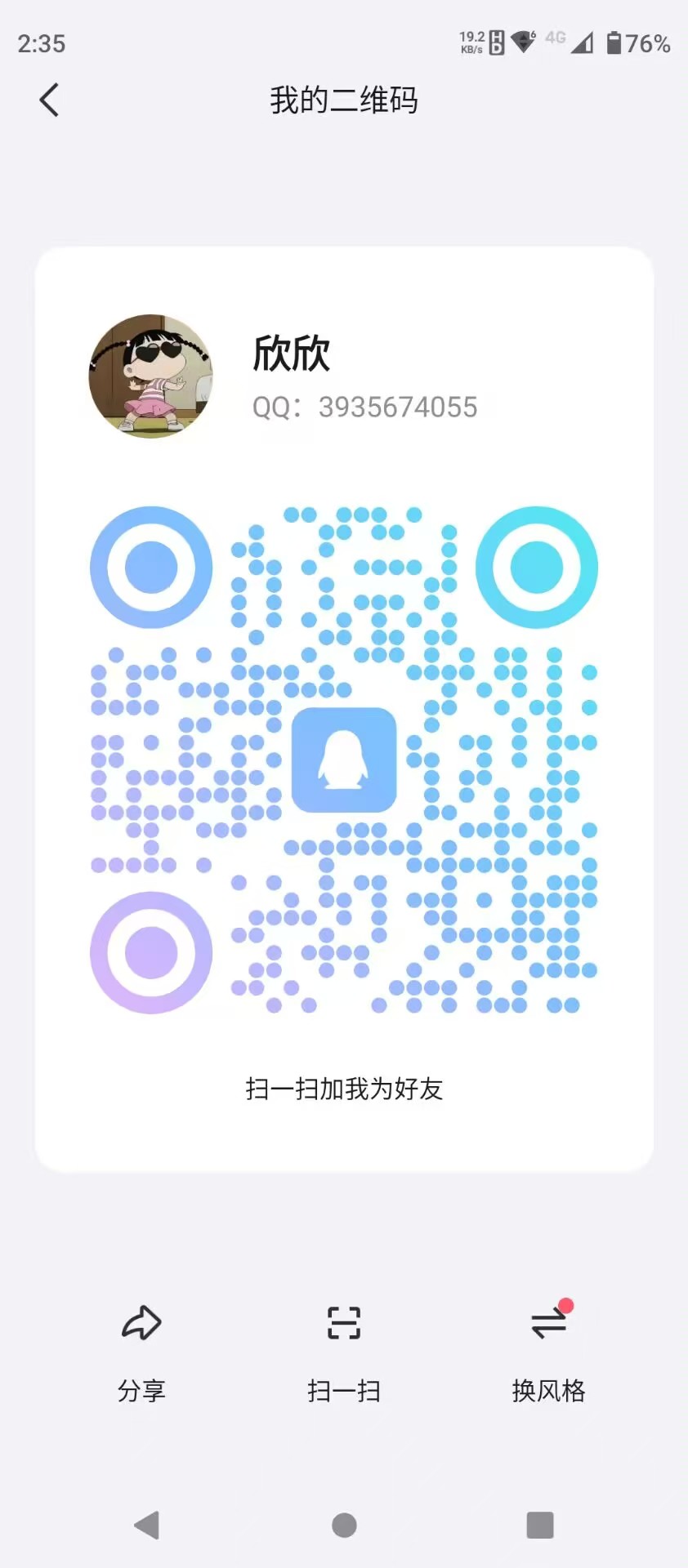Tap the 扫一扫 text label
Screen dimensions: 688x1568
point(343,1389)
